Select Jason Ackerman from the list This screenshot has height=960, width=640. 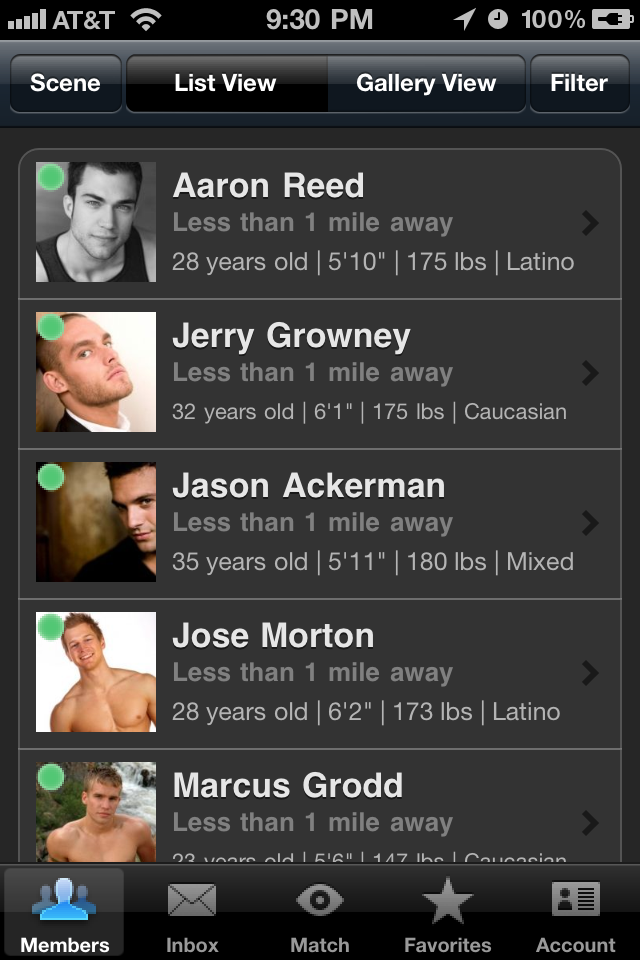320,524
